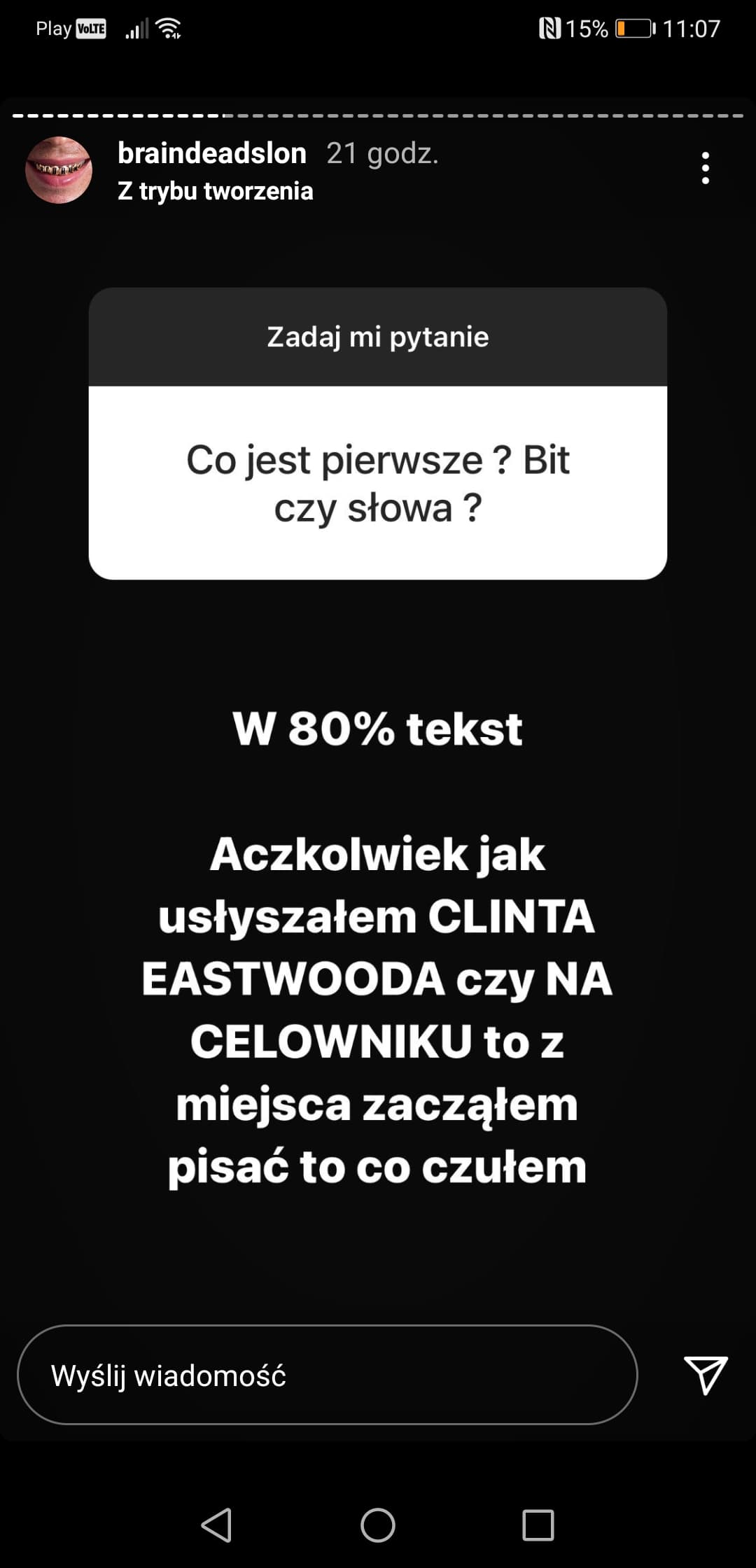Open 'Z trybu tworzenia' create mode label
This screenshot has width=756, height=1568.
coord(216,191)
